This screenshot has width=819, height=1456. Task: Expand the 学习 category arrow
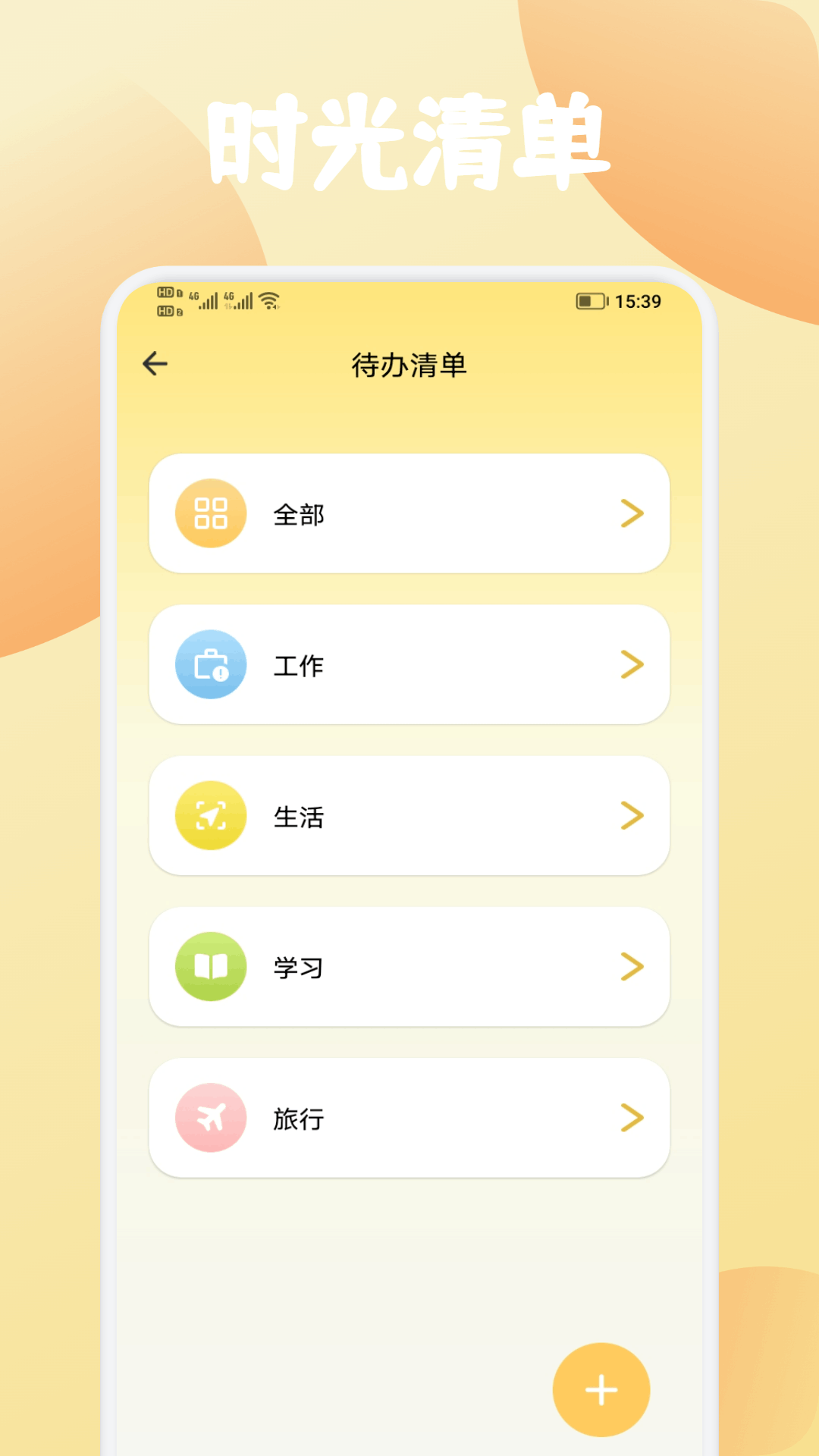[x=632, y=966]
